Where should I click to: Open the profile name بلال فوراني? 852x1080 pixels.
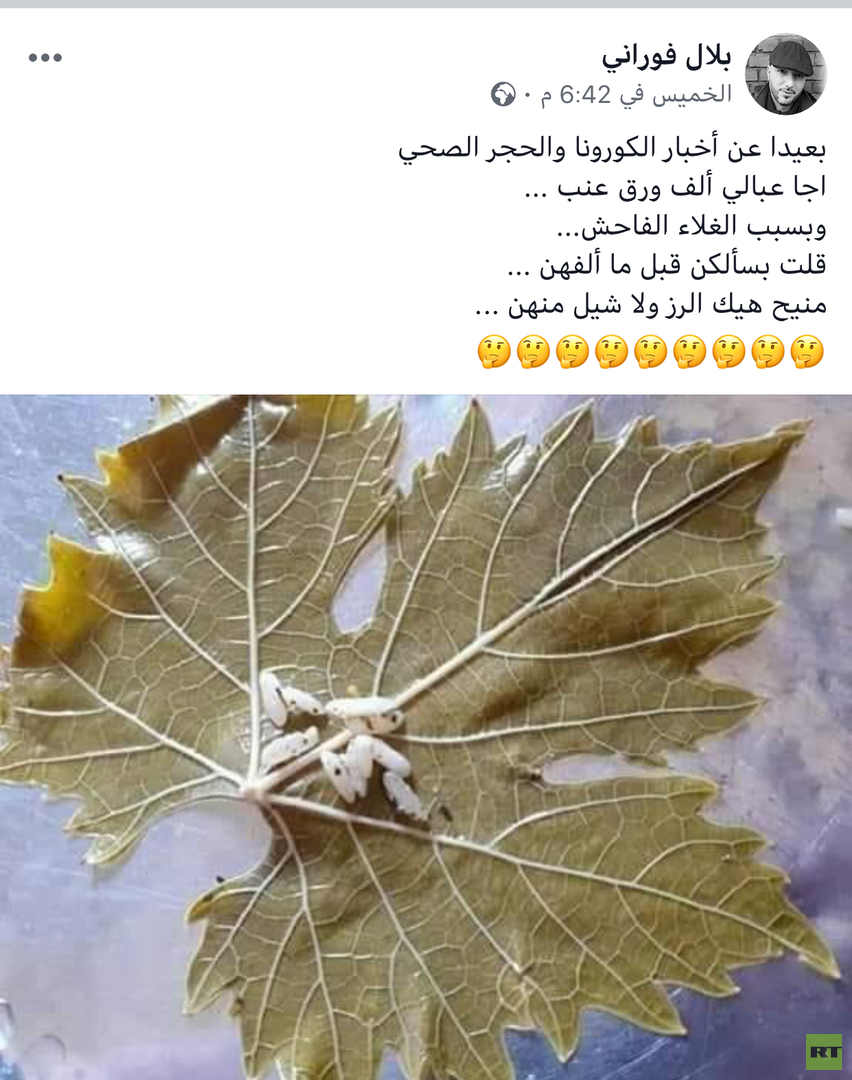[667, 57]
